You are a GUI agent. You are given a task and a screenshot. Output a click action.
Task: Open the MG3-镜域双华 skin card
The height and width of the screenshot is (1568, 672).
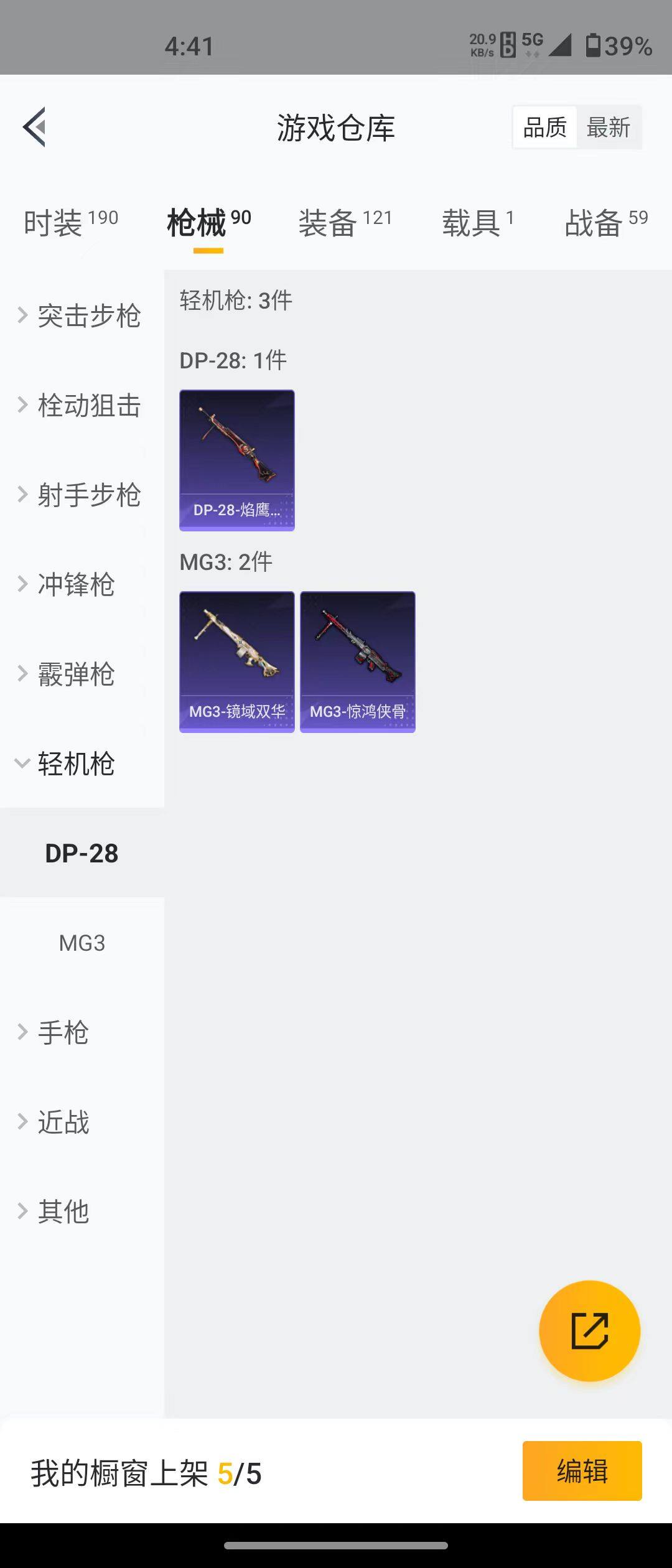(x=236, y=661)
